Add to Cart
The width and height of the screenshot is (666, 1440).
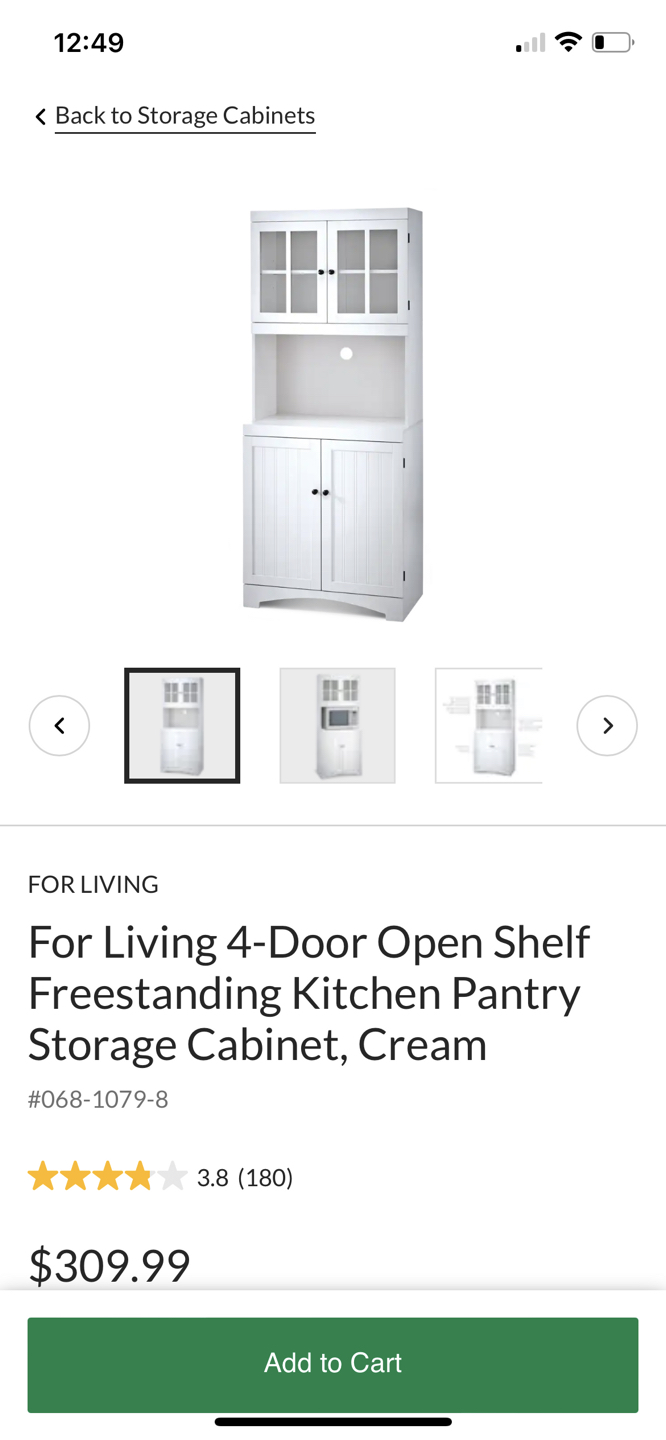point(333,1363)
